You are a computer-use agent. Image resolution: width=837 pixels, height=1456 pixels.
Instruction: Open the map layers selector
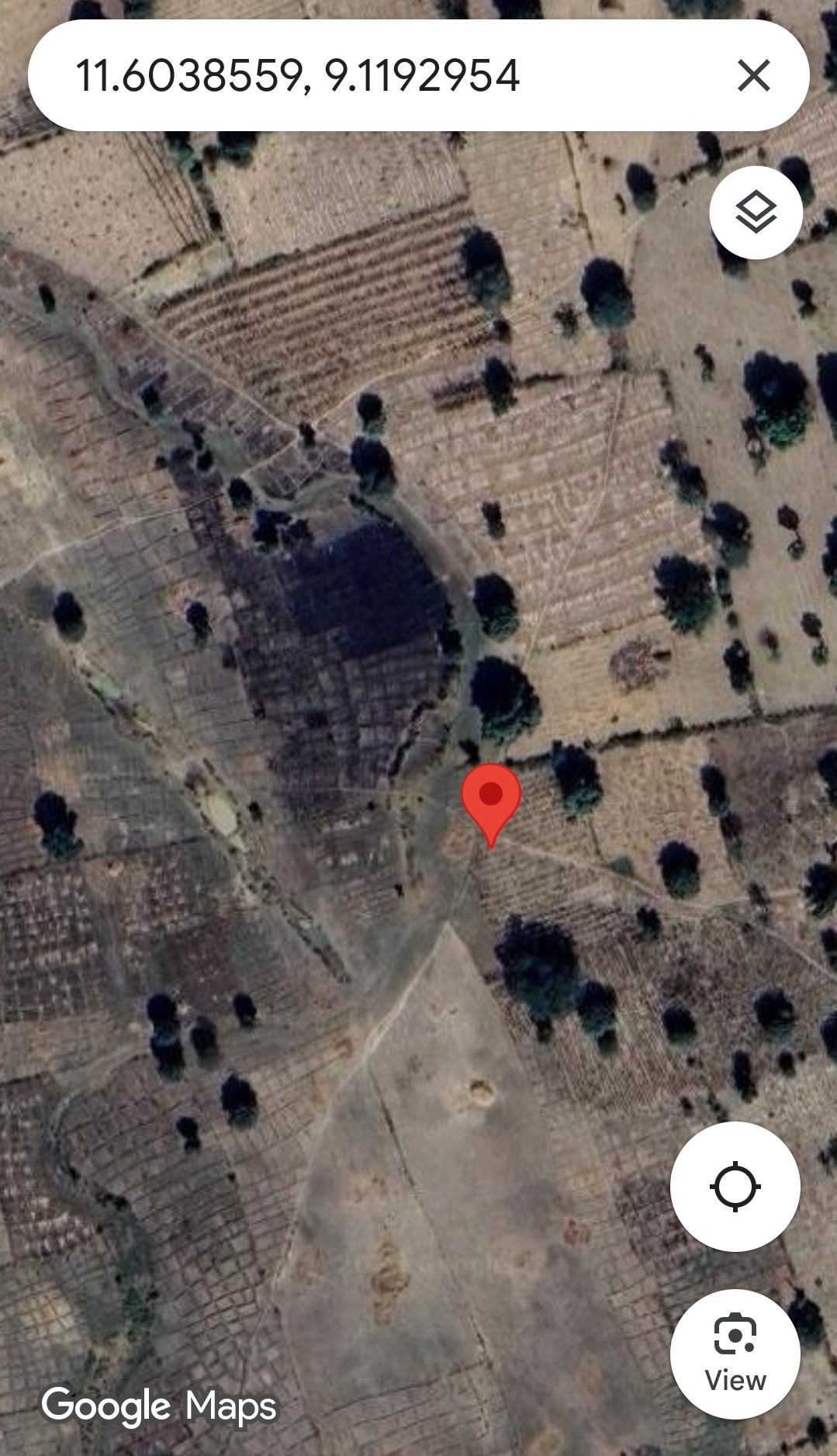(x=756, y=213)
